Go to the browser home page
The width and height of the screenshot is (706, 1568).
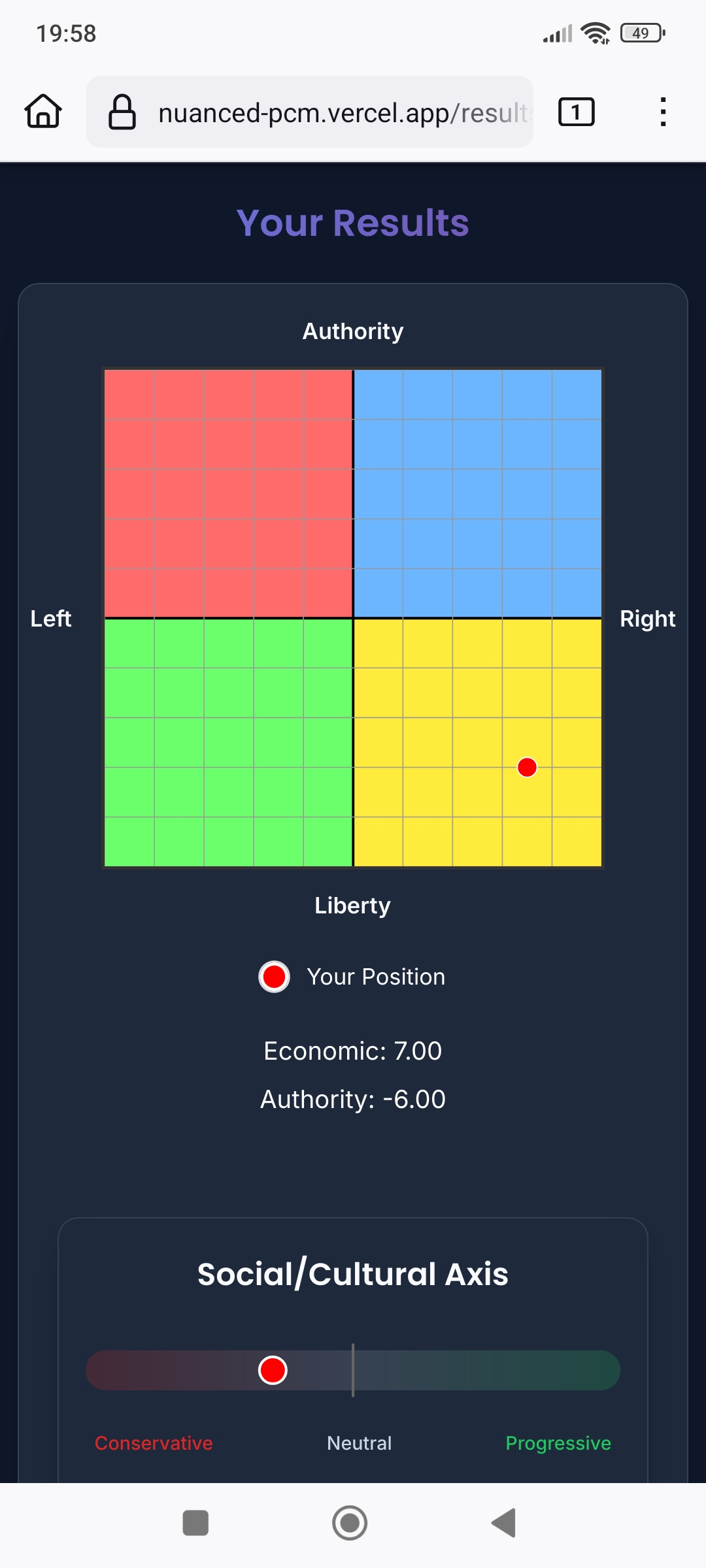tap(43, 112)
